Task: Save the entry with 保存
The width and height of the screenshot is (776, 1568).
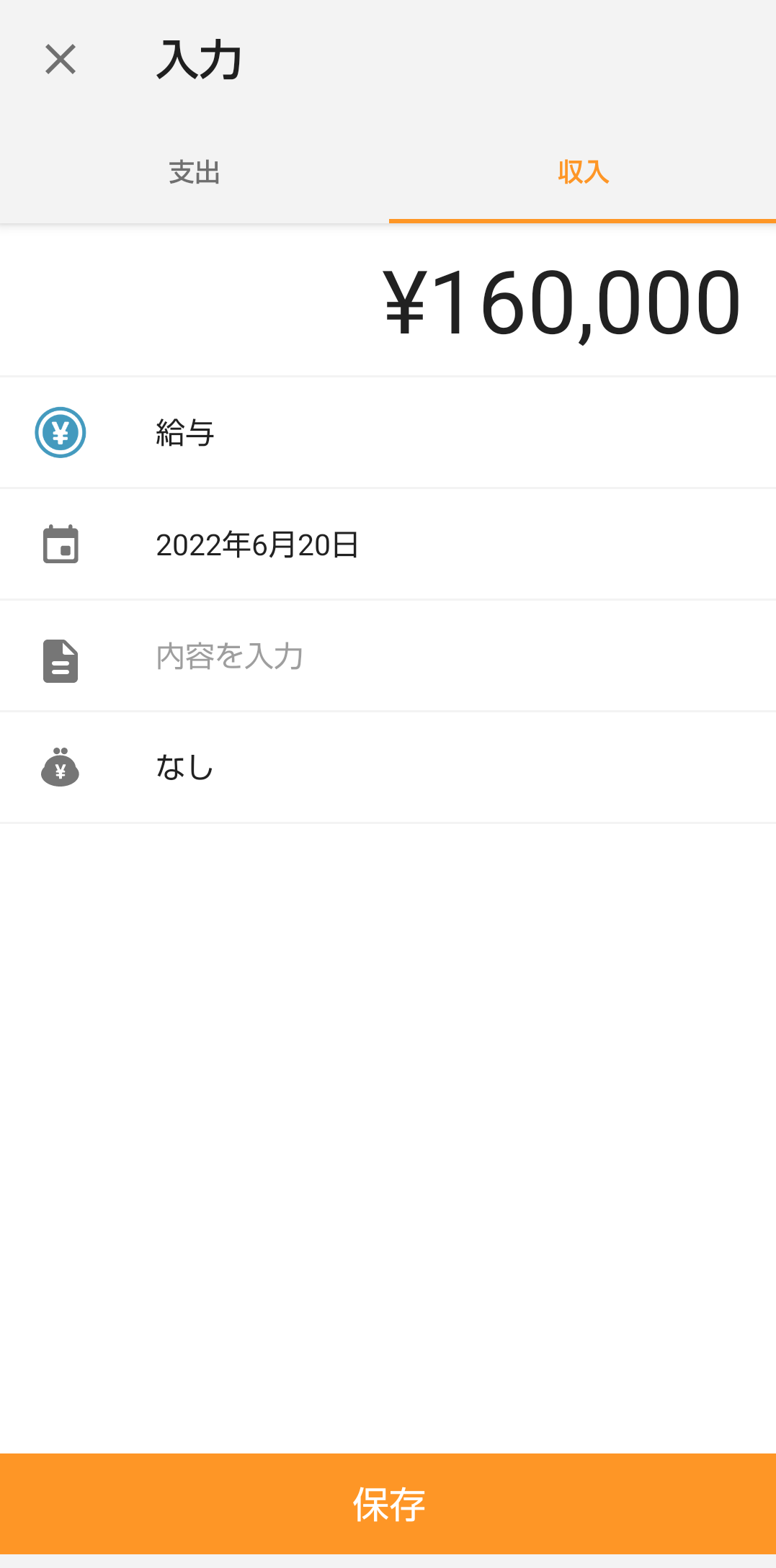Action: 388,1503
